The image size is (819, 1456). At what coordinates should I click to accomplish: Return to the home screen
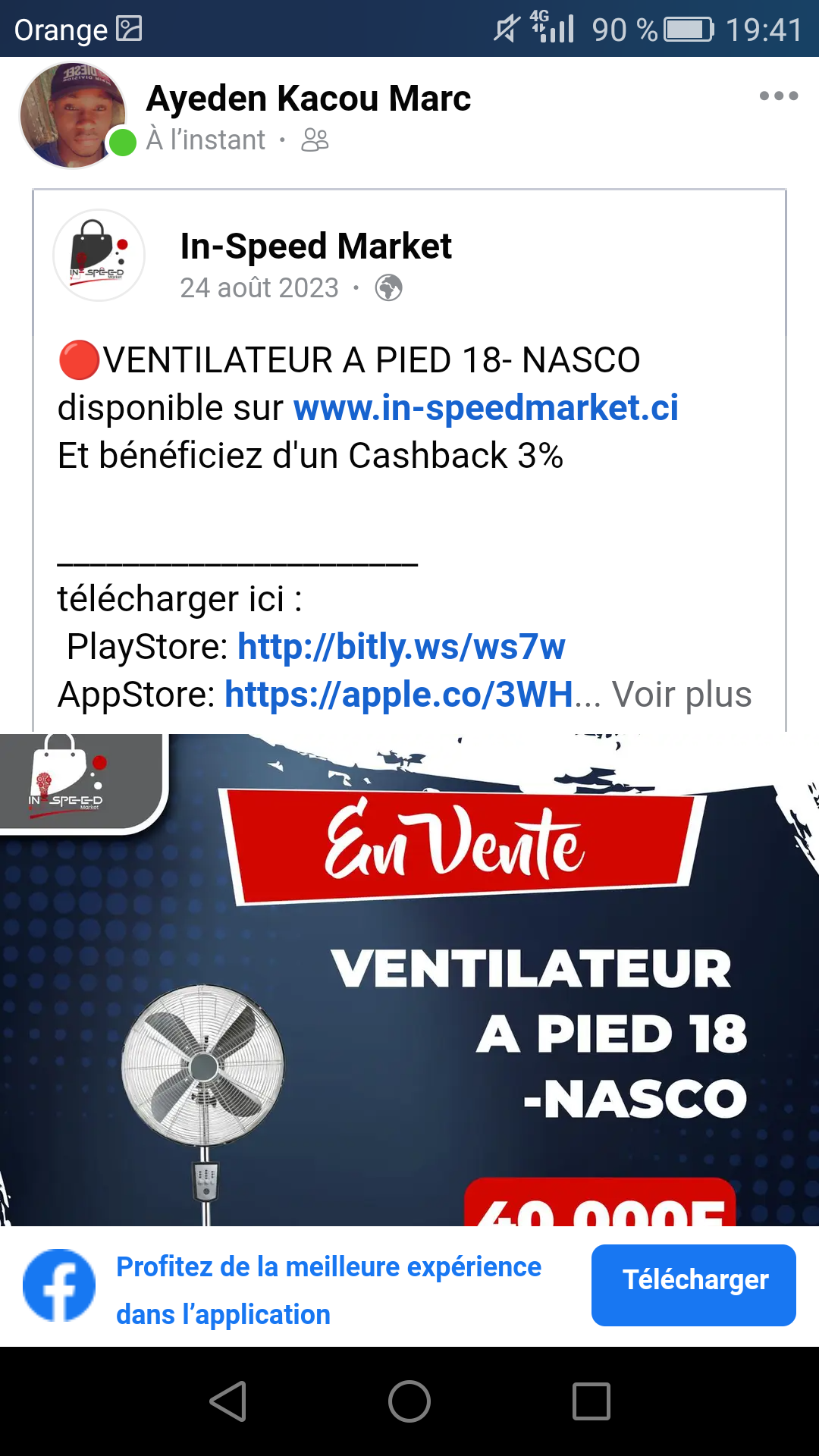(x=409, y=1401)
